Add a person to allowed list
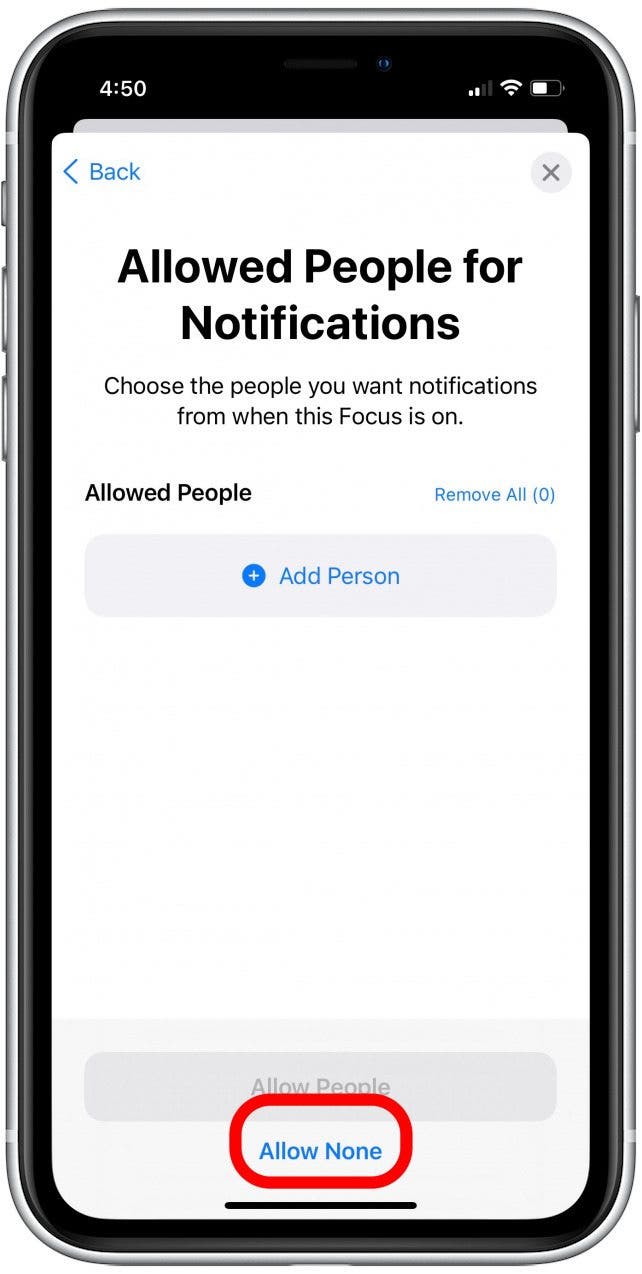Screen dimensions: 642x1274 (x=321, y=576)
